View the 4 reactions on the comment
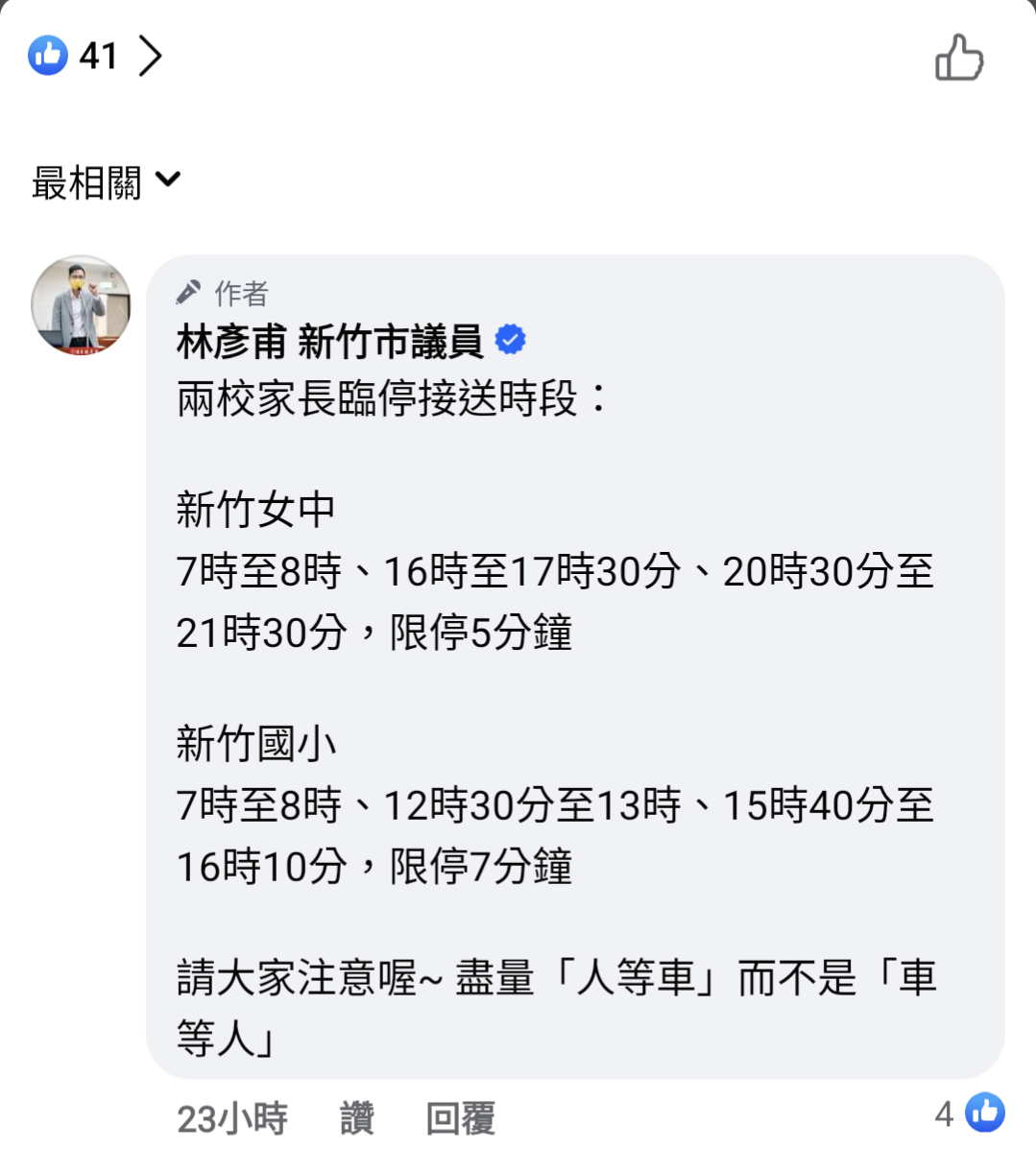This screenshot has width=1036, height=1149. coord(970,1113)
